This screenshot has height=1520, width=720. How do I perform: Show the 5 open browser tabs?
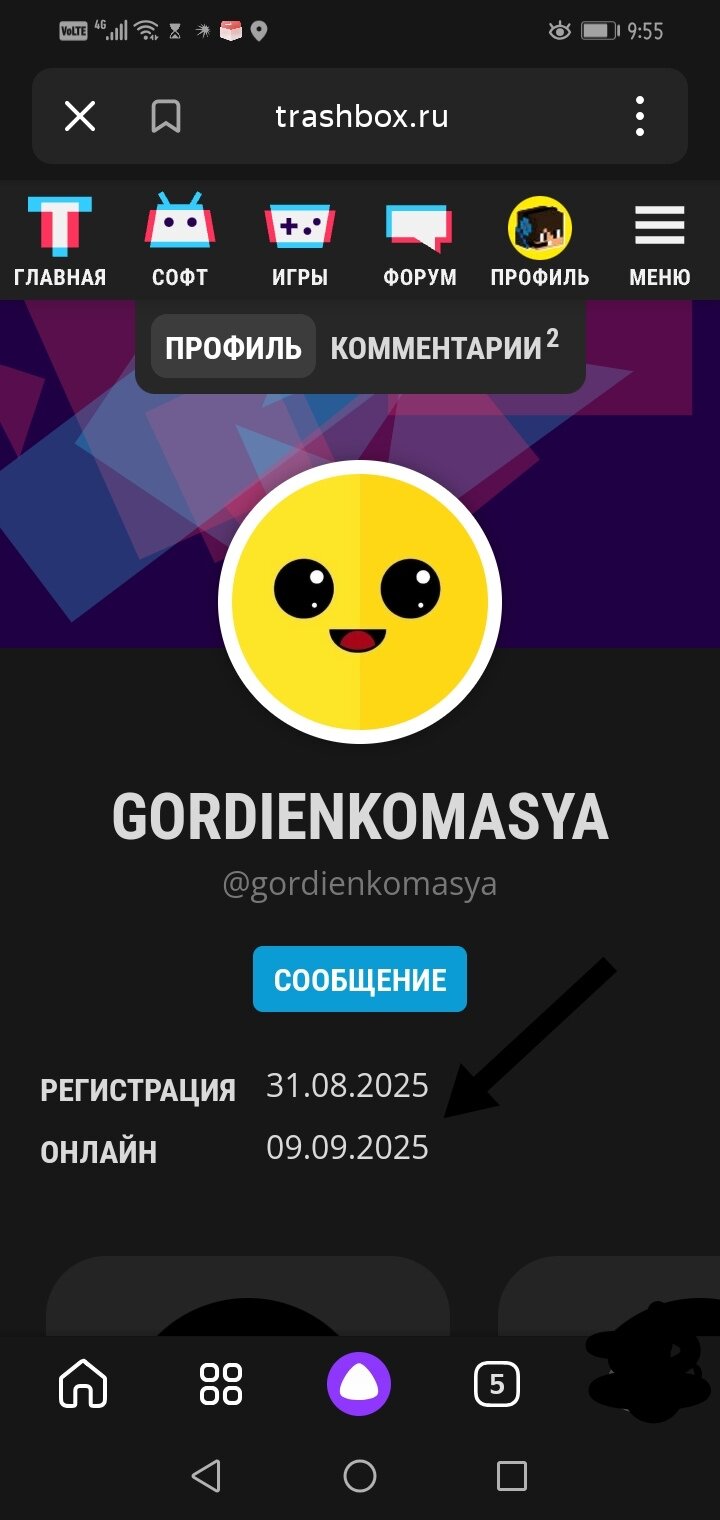tap(497, 1385)
